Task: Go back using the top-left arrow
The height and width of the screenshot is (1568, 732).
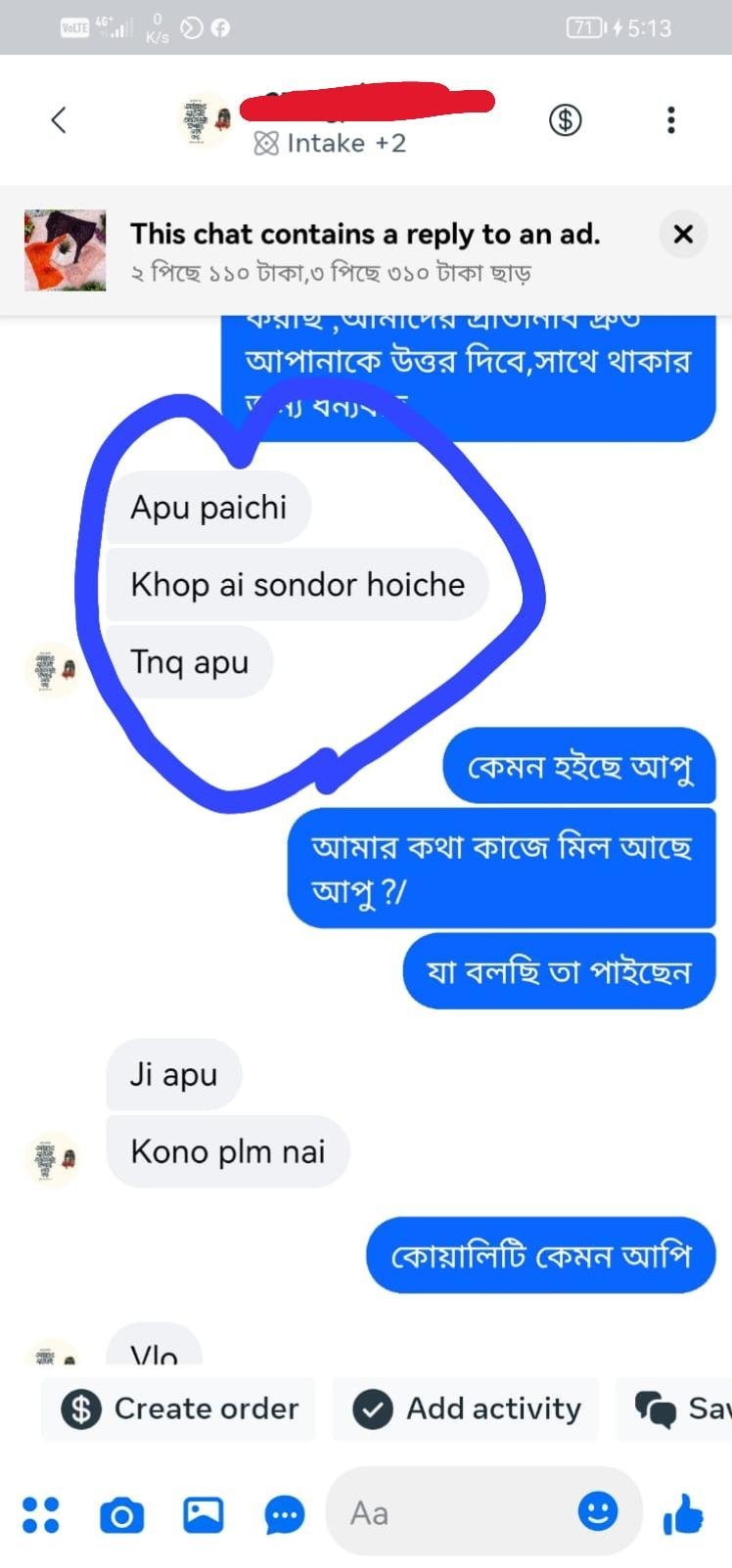Action: pos(59,120)
